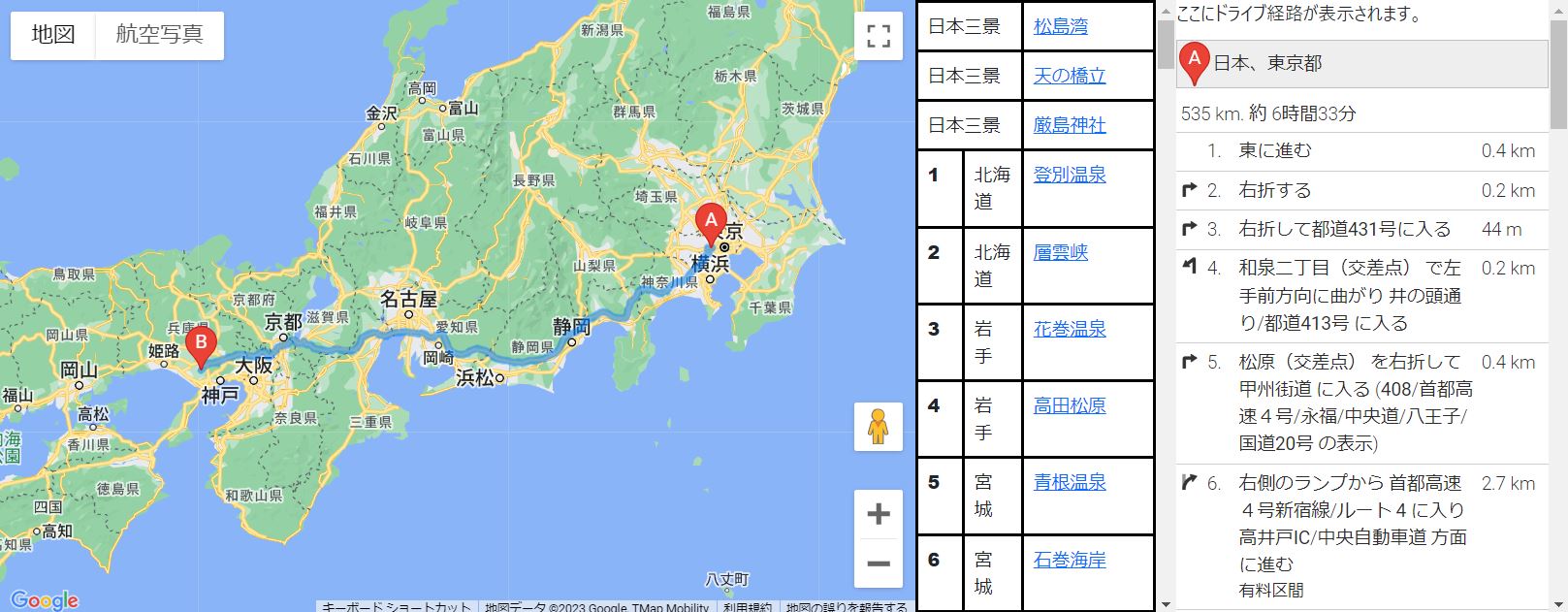Toggle fullscreen map view
The width and height of the screenshot is (1568, 612).
click(x=878, y=37)
